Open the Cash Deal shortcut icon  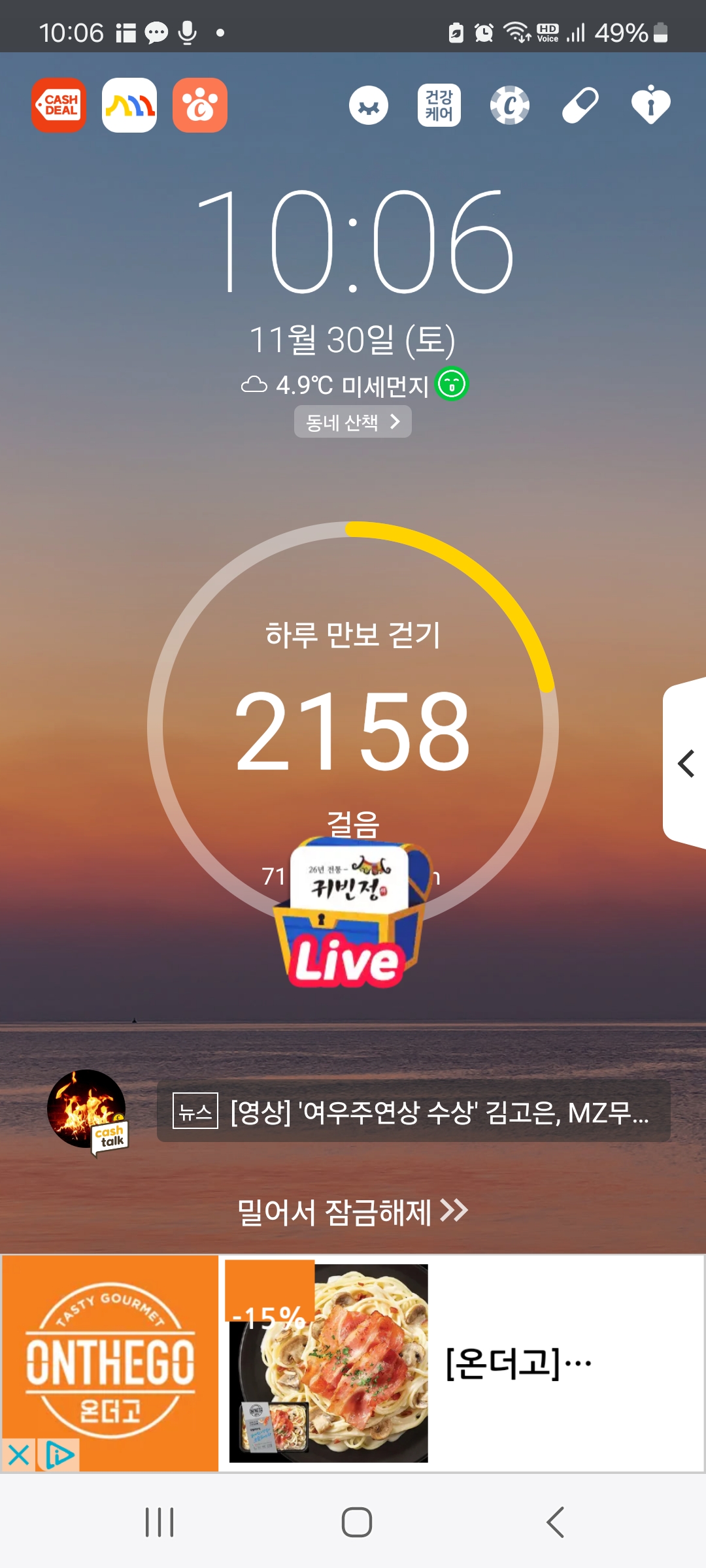click(59, 105)
